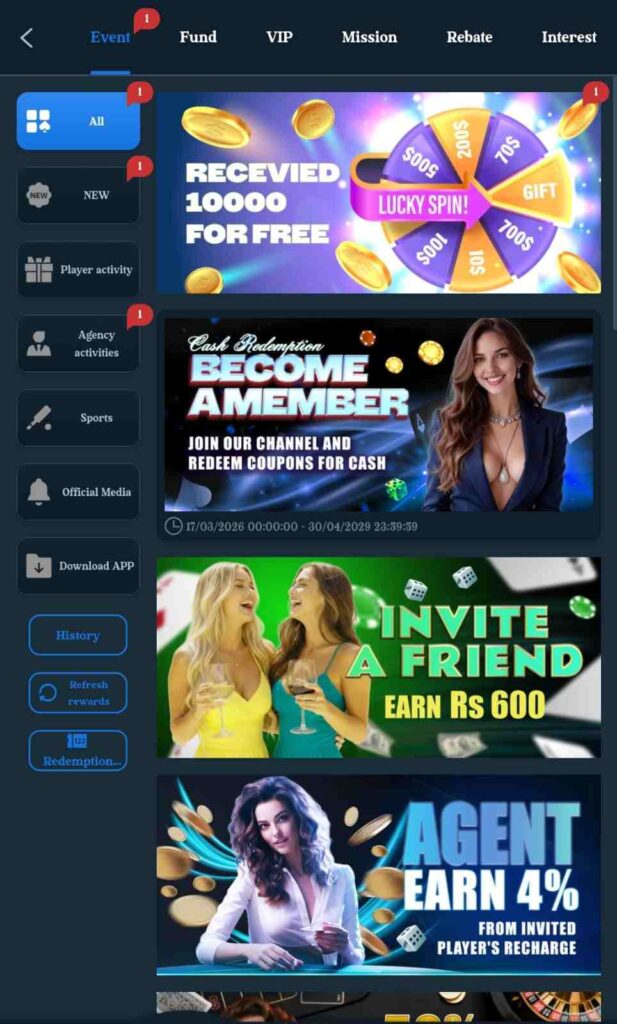Open the History button
Viewport: 617px width, 1024px height.
(78, 635)
